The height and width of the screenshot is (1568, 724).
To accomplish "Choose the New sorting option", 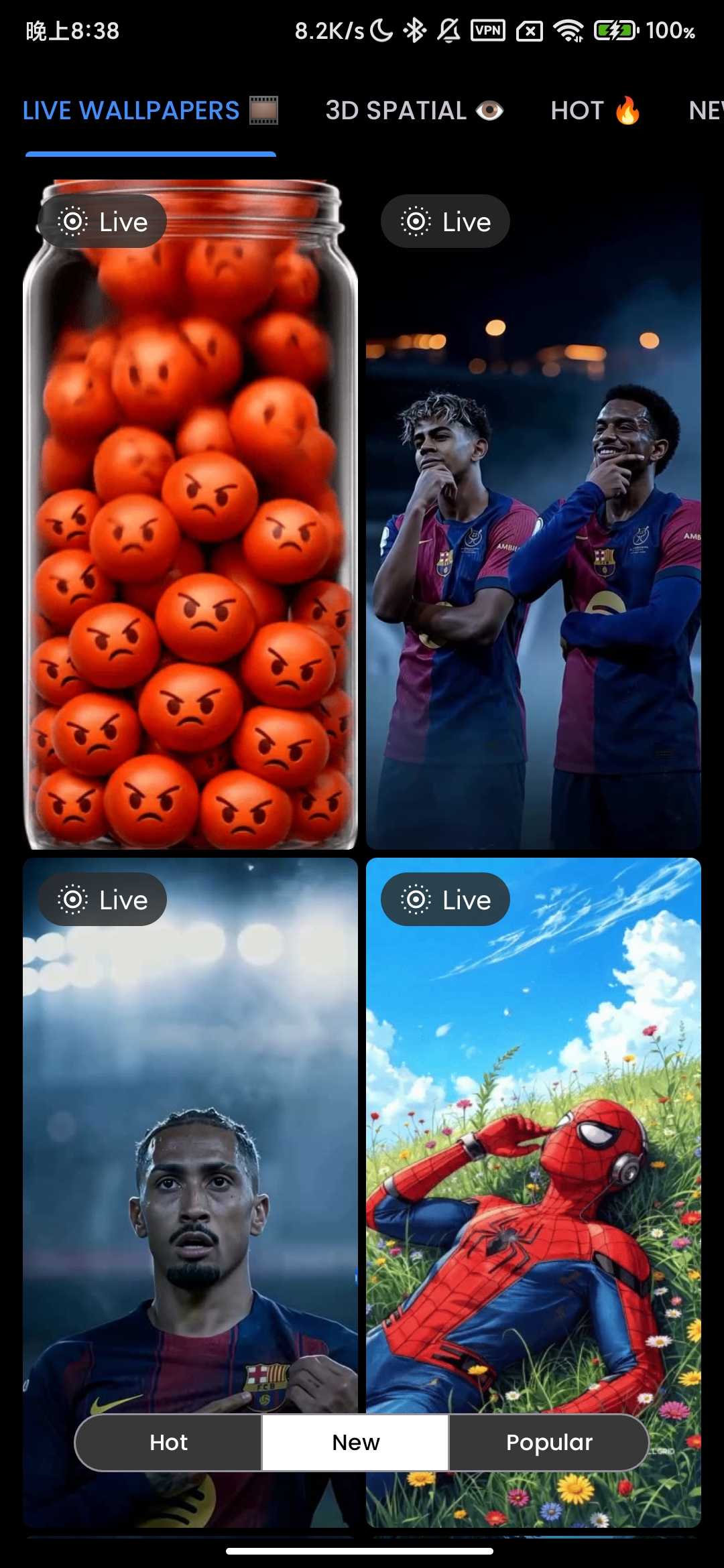I will pyautogui.click(x=355, y=1442).
